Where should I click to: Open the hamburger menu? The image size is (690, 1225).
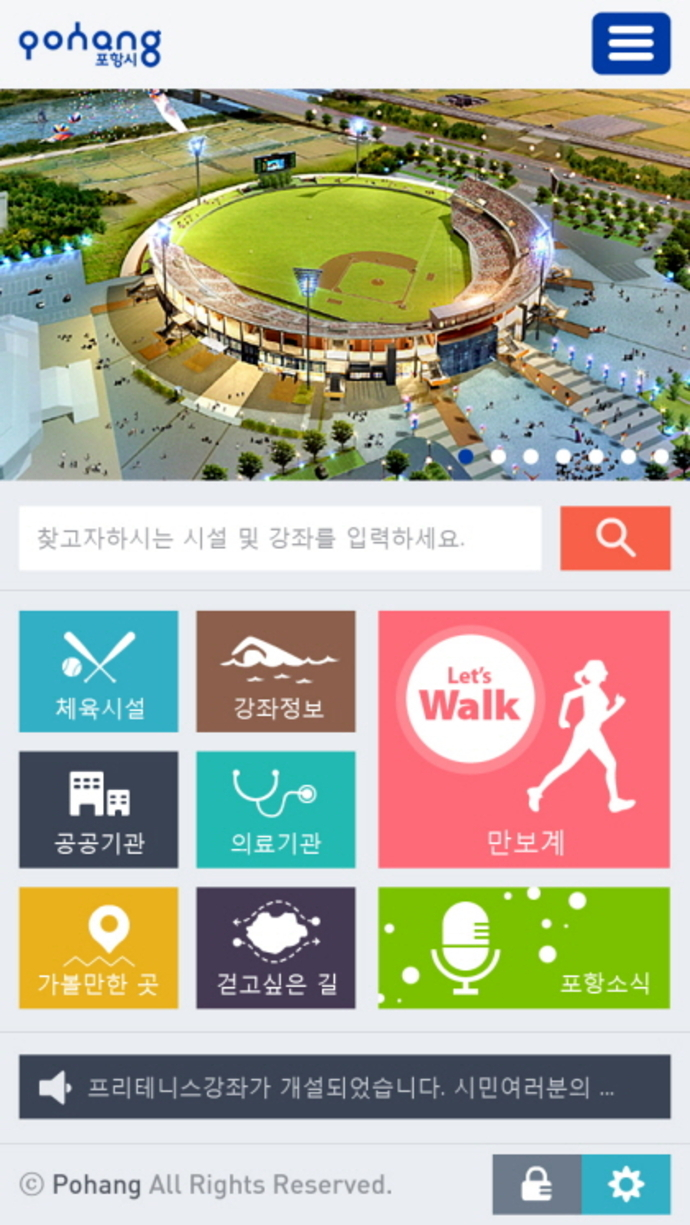click(631, 43)
